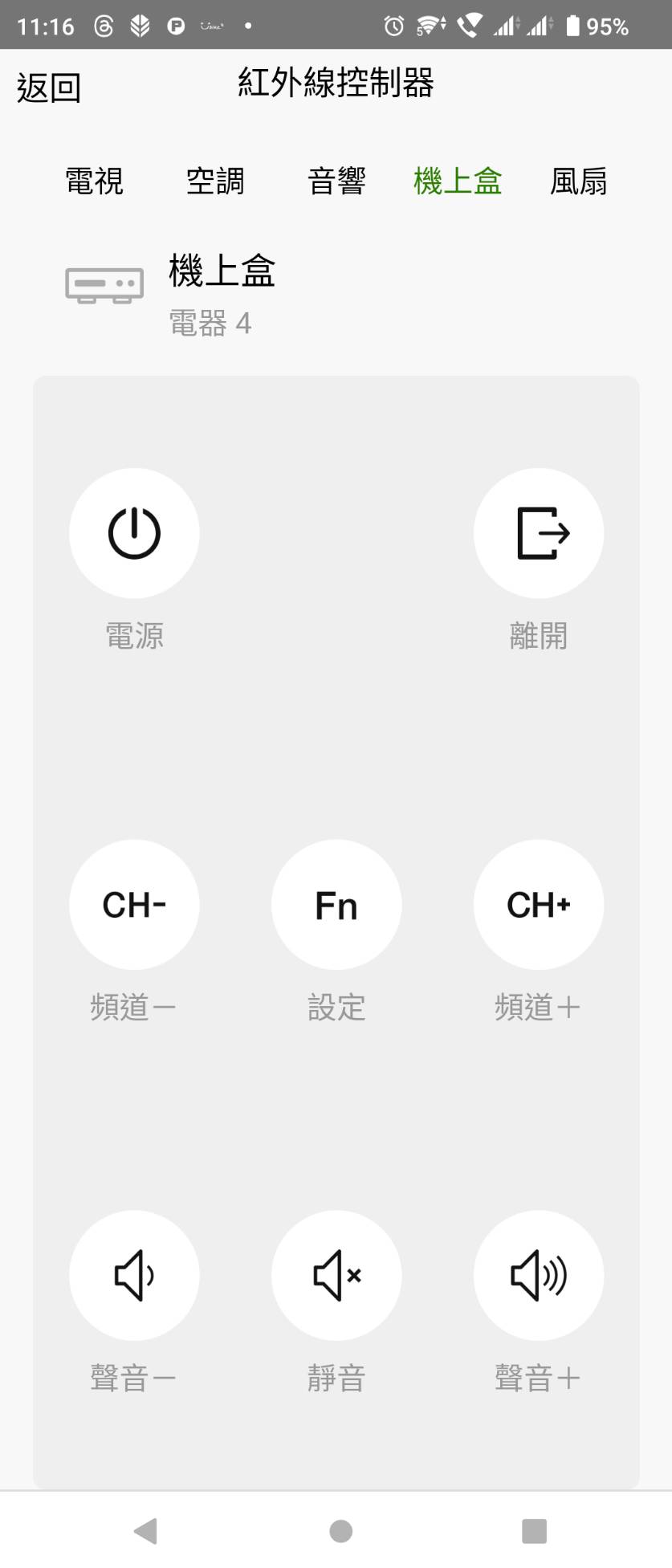672x1568 pixels.
Task: Raise the volume with 聲音＋
Action: pos(539,1276)
